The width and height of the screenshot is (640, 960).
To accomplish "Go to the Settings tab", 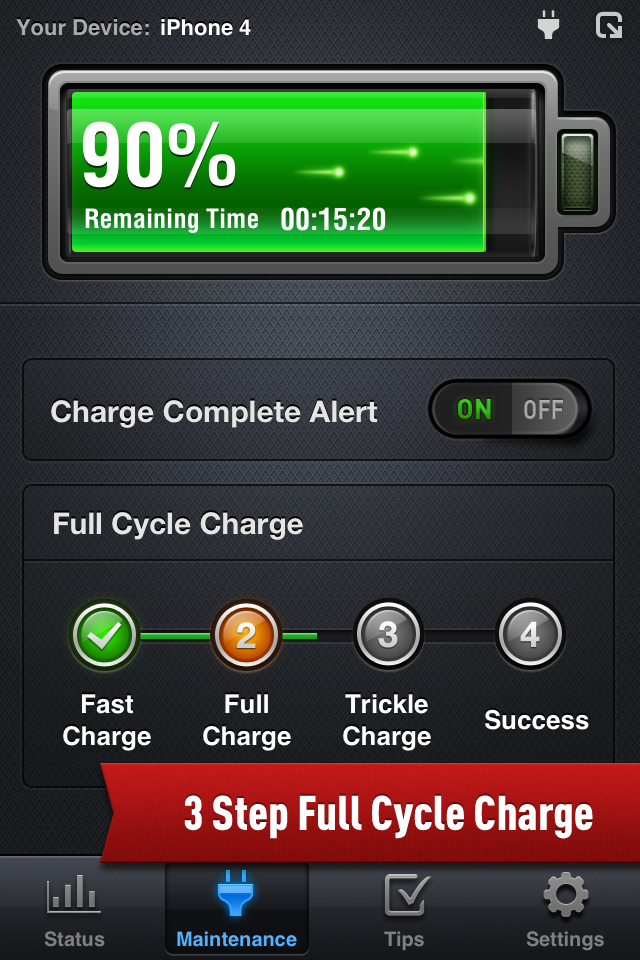I will coord(565,909).
